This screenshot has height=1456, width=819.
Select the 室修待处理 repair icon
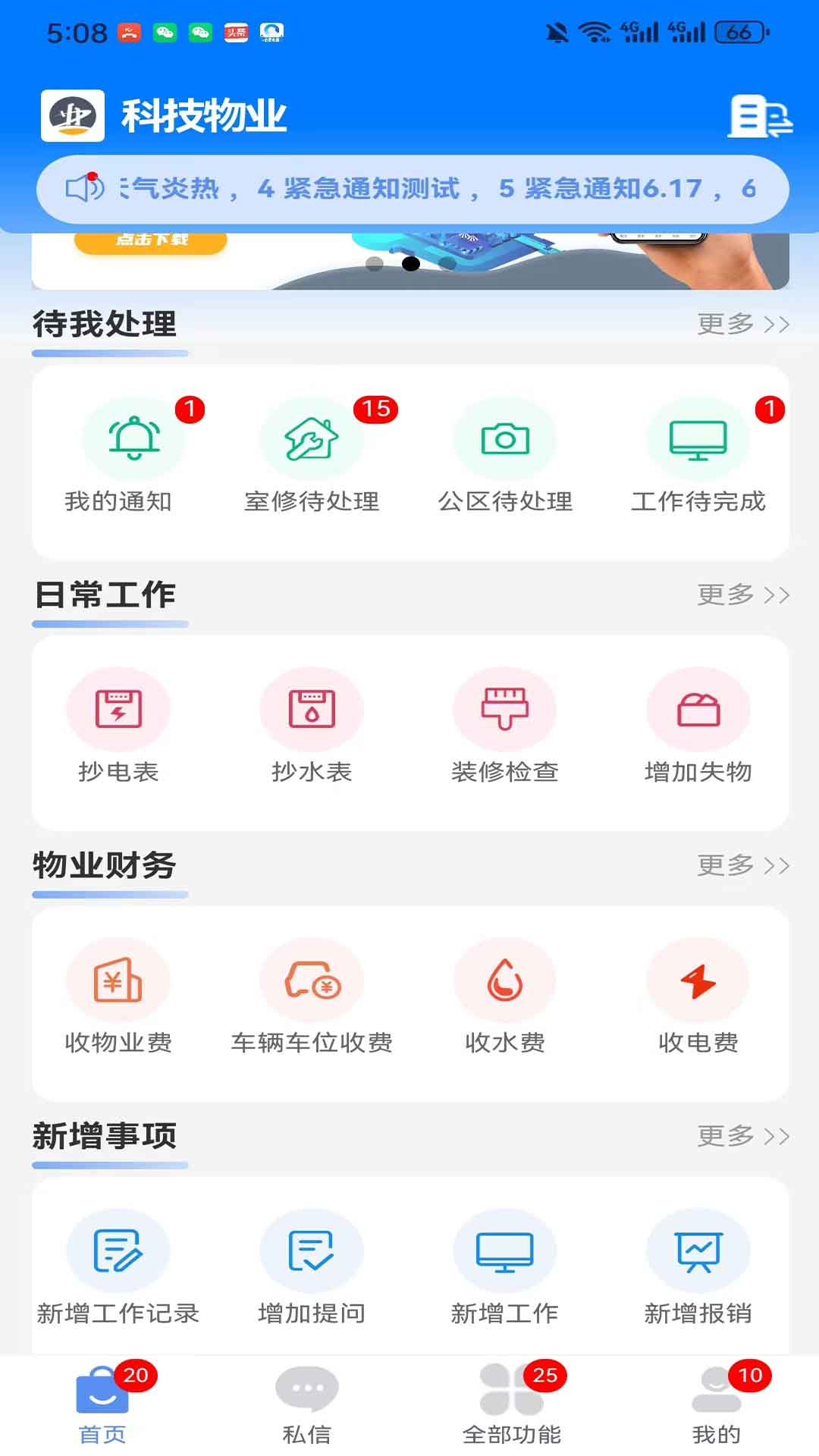(x=312, y=440)
